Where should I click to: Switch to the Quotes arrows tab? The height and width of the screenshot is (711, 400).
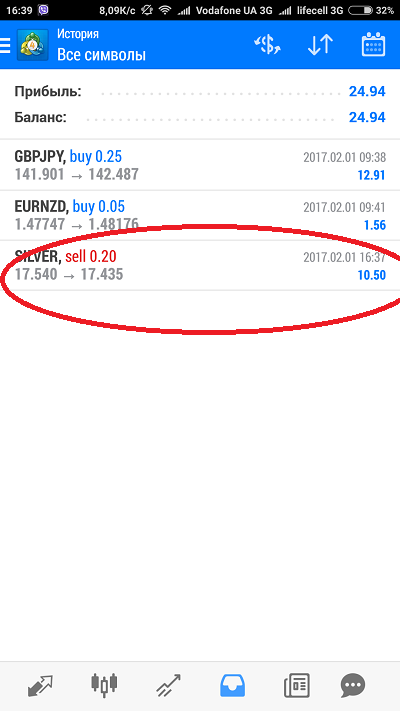(40, 685)
